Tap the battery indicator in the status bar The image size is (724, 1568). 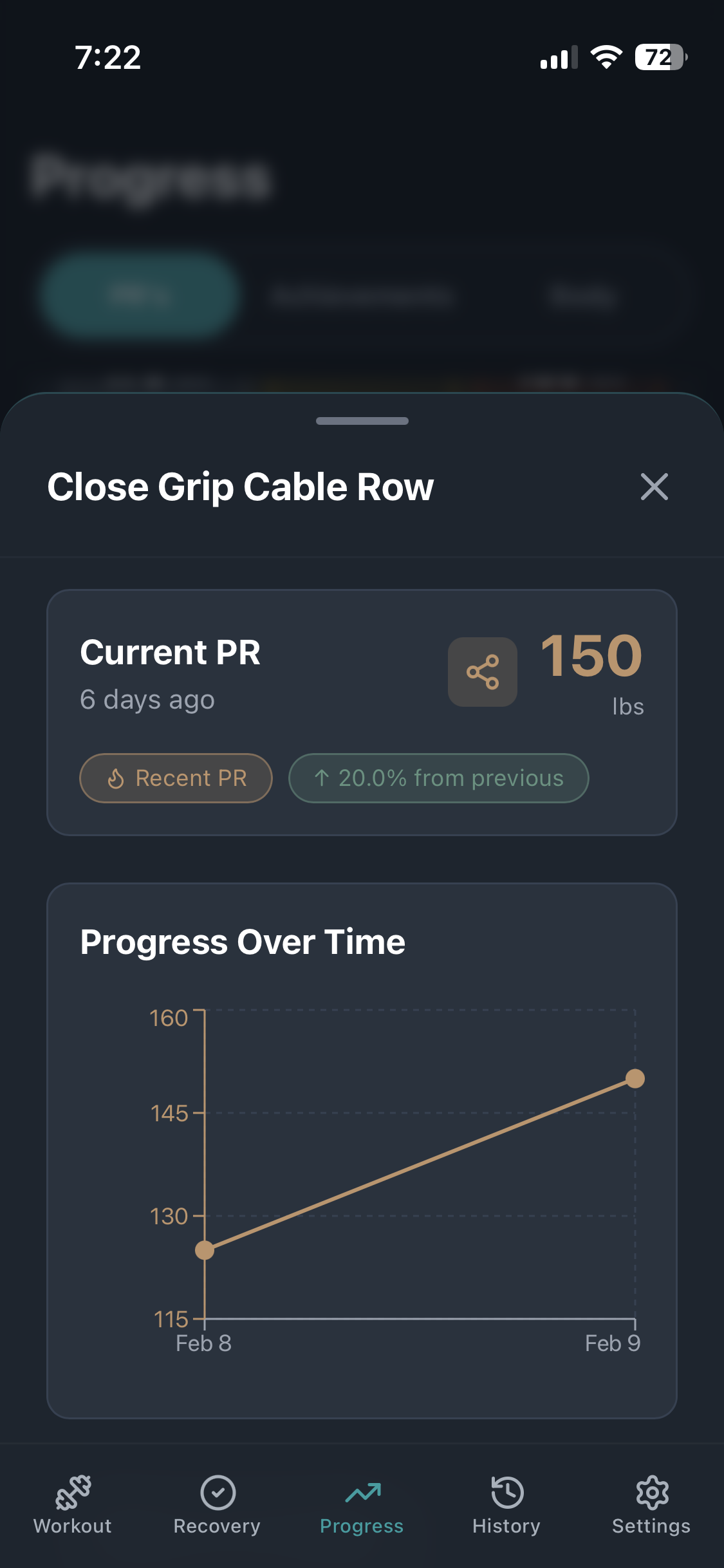658,58
